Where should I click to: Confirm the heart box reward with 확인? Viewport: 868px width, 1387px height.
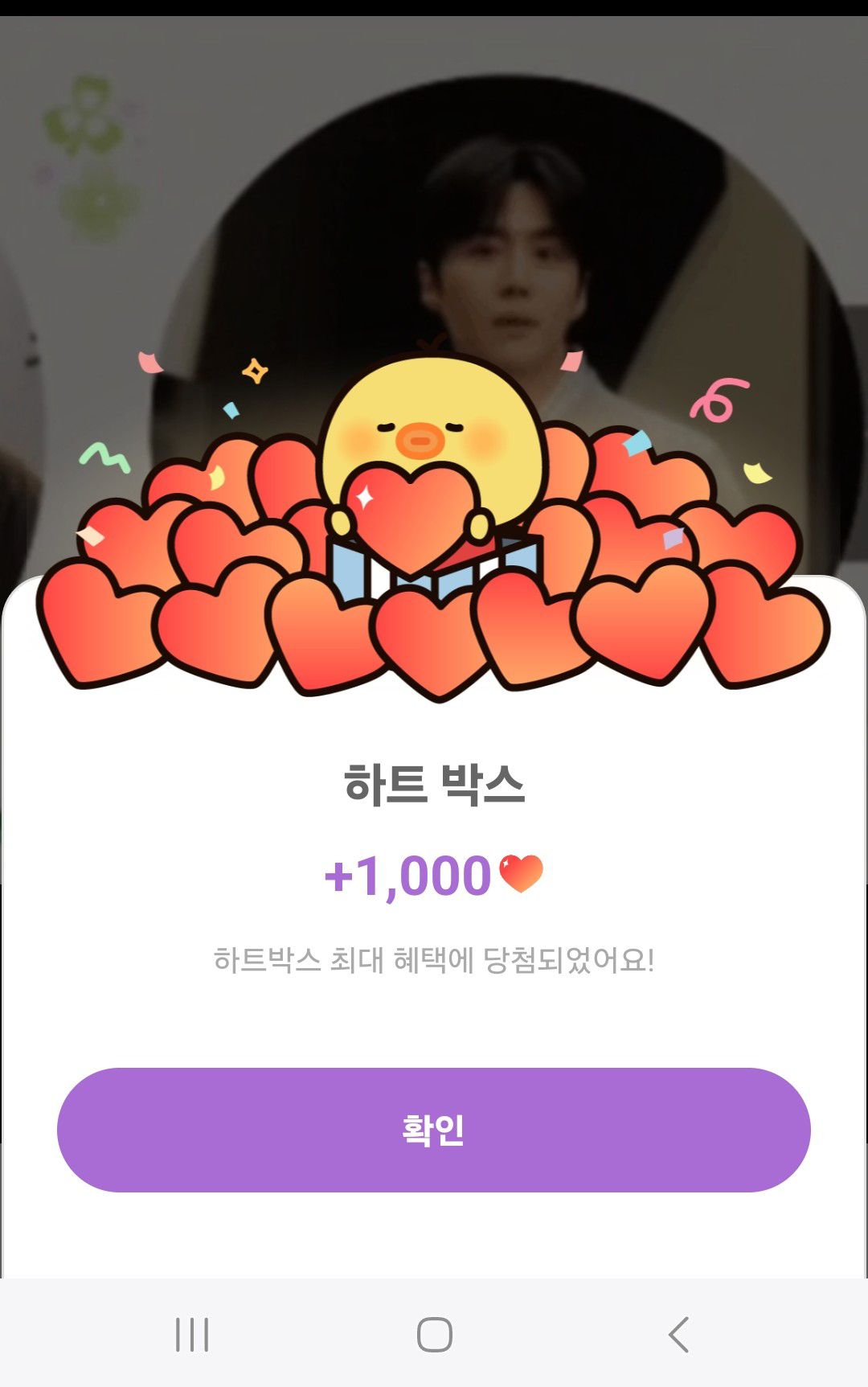pos(434,1130)
